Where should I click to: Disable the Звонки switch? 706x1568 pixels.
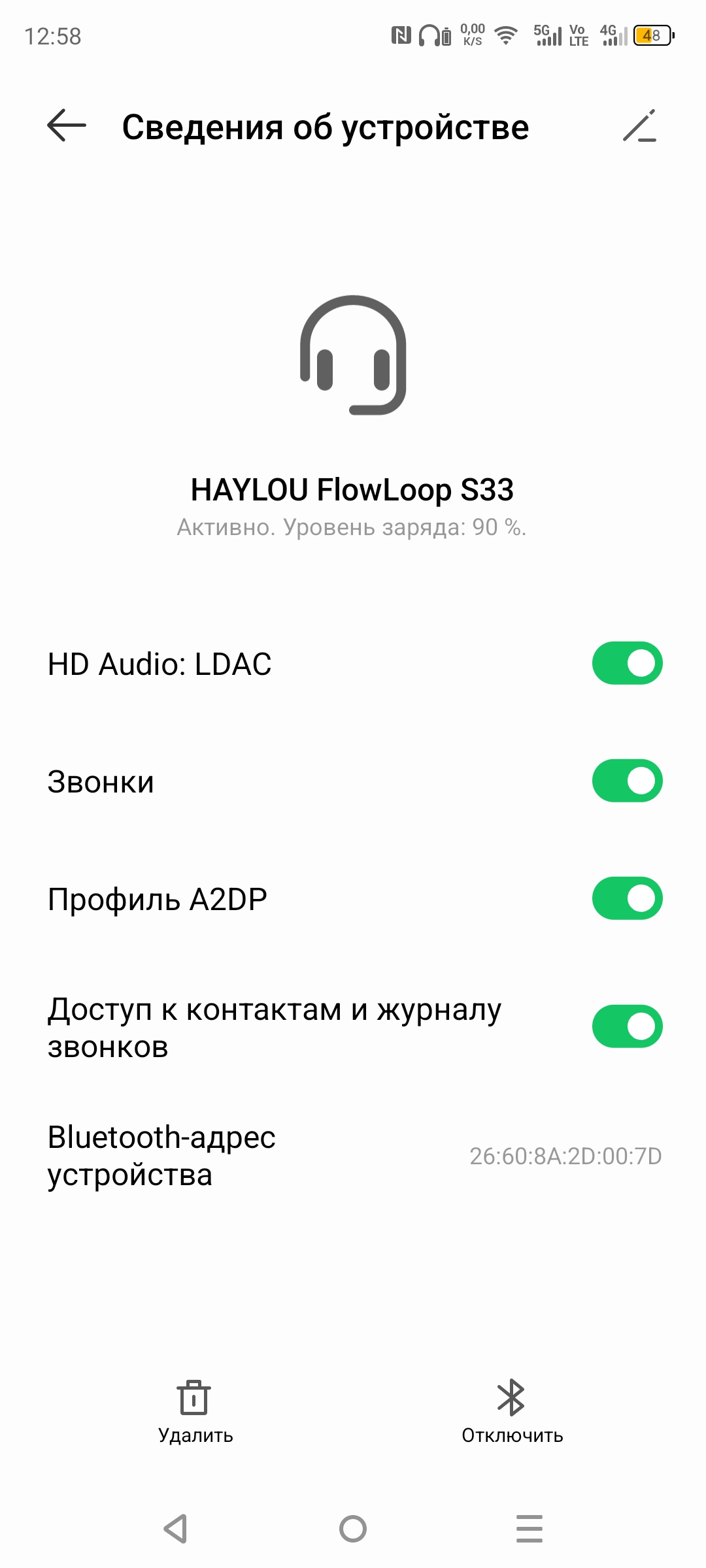[628, 781]
